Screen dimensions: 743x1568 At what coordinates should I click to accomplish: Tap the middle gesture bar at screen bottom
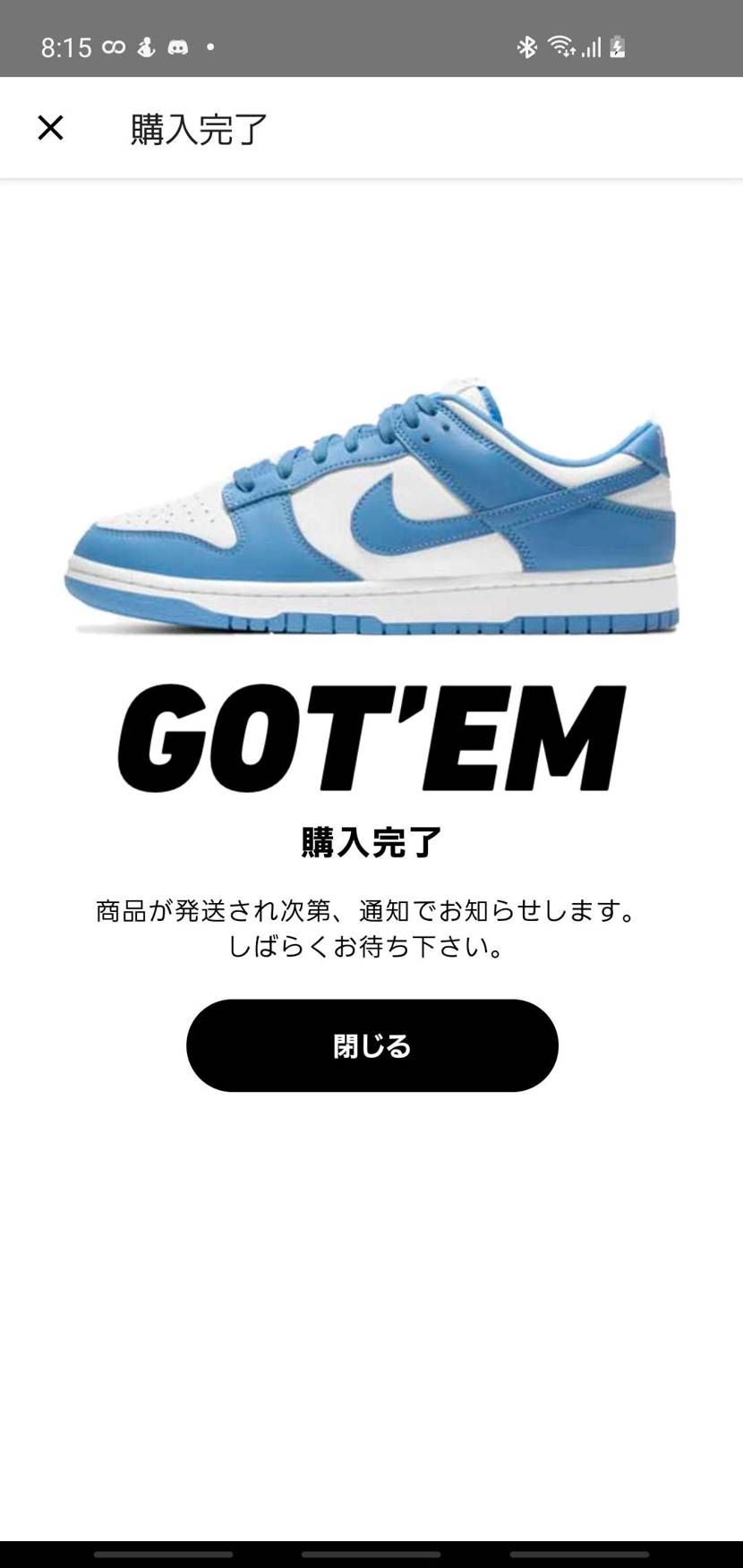371,1555
